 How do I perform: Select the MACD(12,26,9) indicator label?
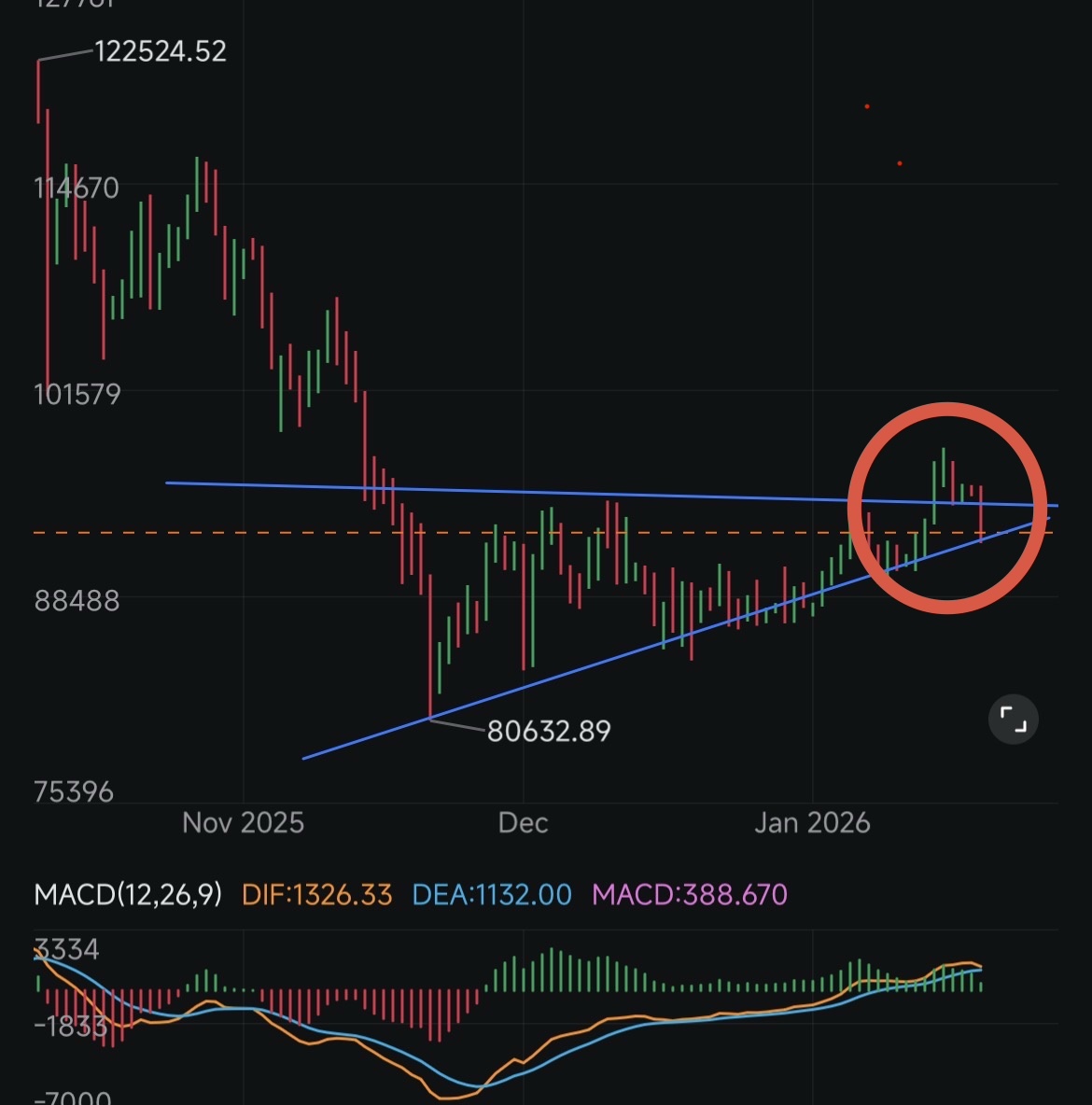(x=126, y=894)
